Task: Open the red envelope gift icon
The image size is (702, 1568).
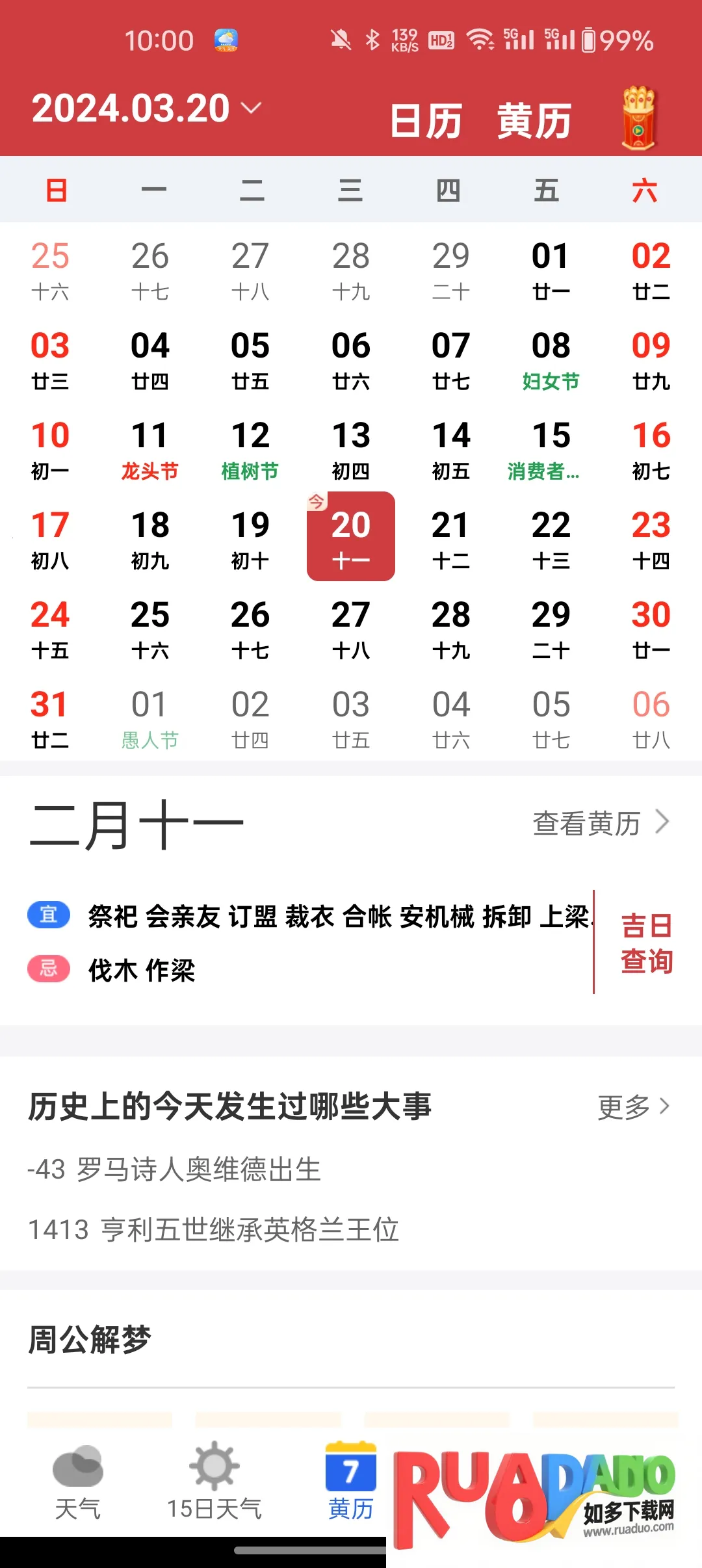Action: (639, 119)
